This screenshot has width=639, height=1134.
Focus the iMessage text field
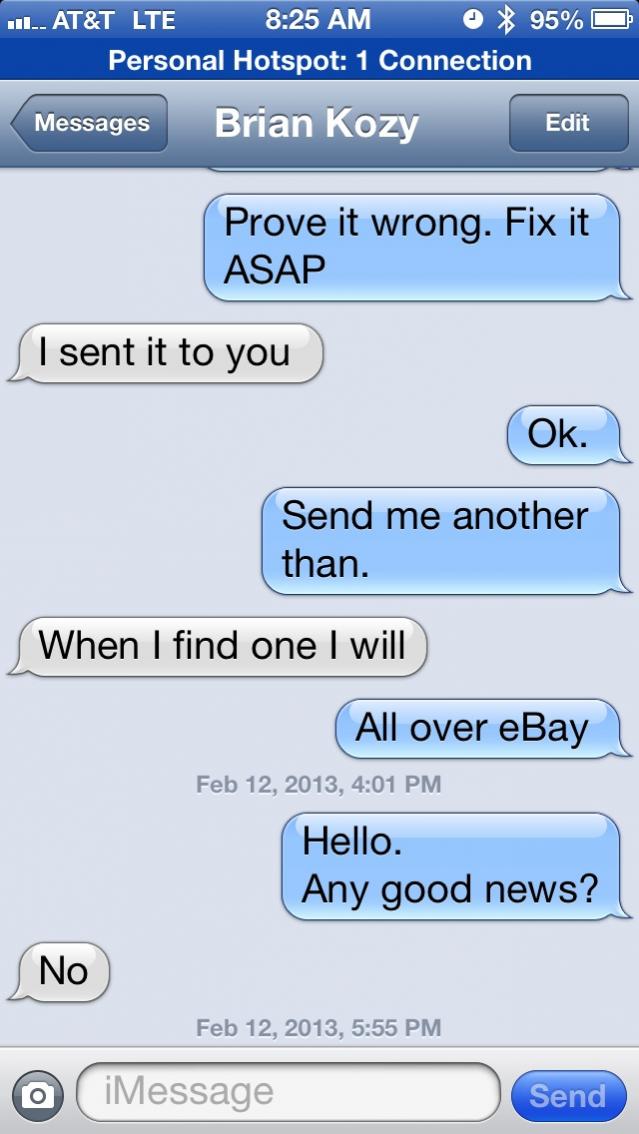coord(288,1092)
